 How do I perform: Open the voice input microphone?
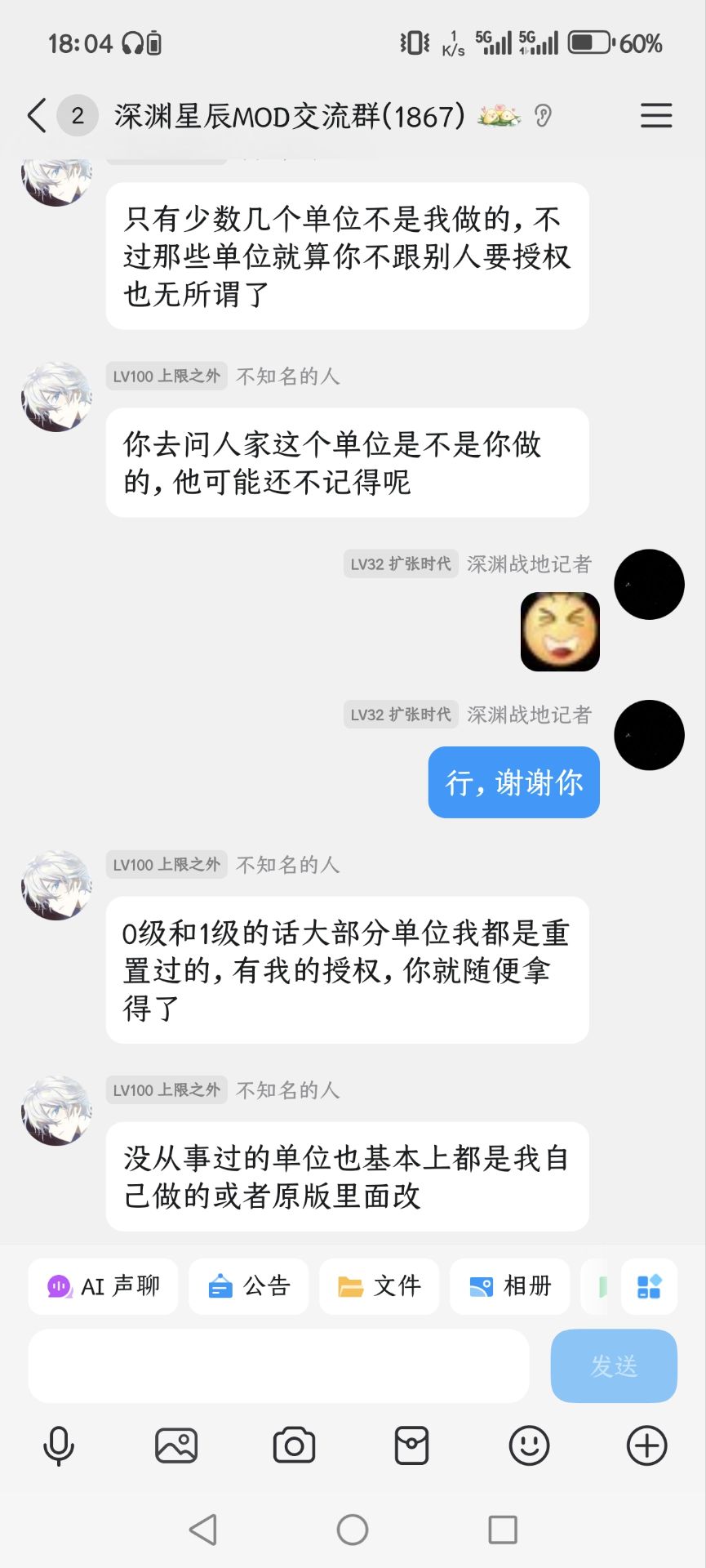[x=57, y=1444]
